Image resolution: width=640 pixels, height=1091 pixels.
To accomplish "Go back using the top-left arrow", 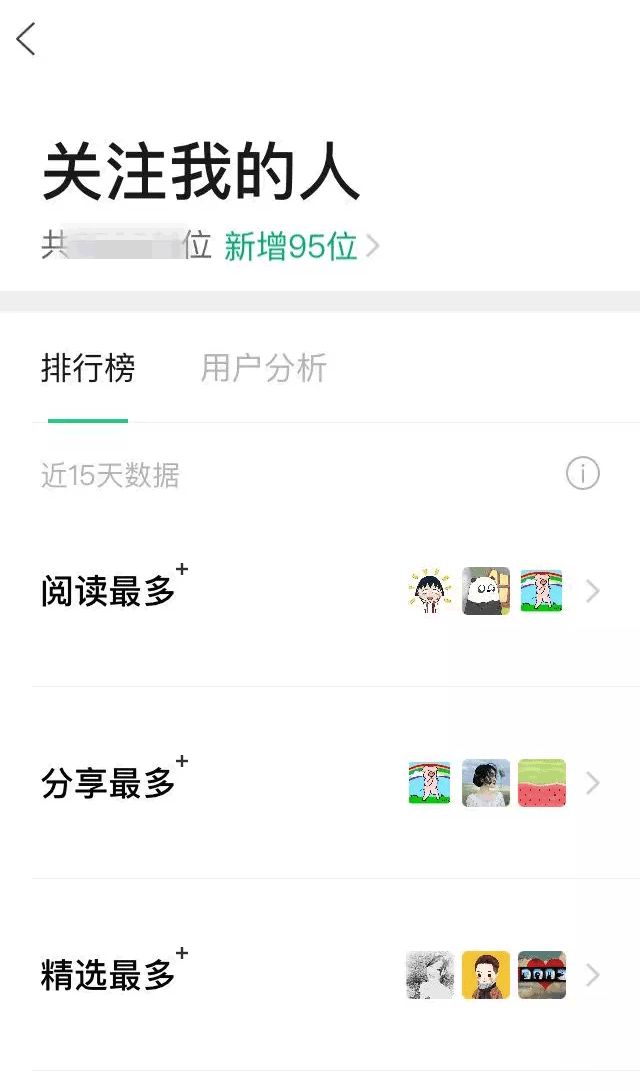I will pos(26,40).
